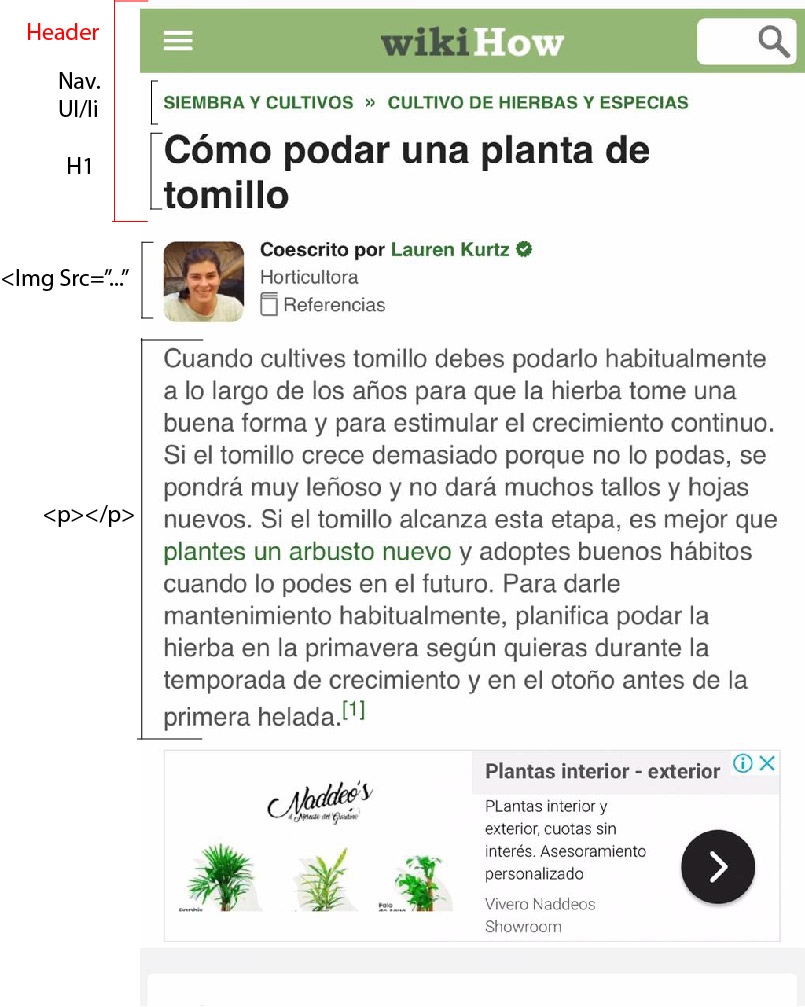
Task: Open the ad info icon
Action: [743, 764]
